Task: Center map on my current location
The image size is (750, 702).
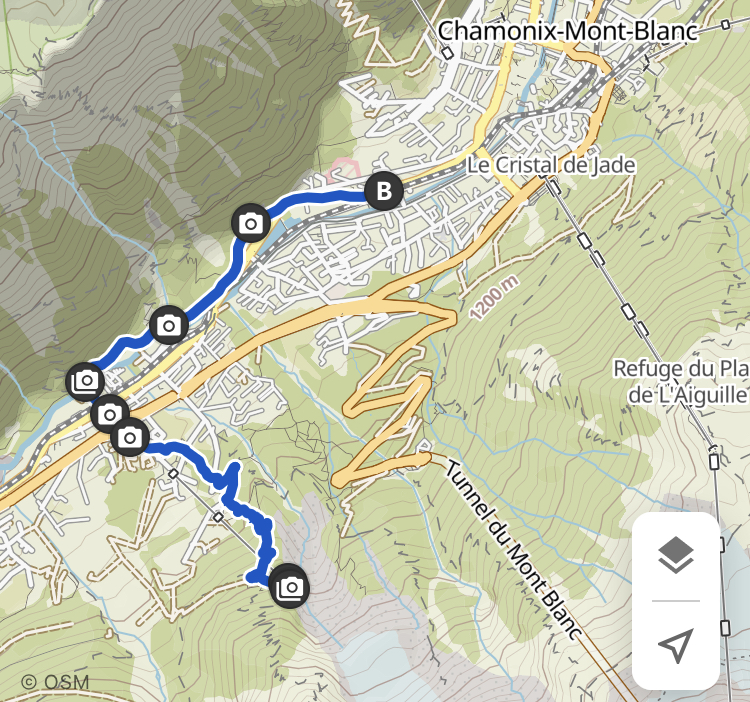Action: coord(676,646)
